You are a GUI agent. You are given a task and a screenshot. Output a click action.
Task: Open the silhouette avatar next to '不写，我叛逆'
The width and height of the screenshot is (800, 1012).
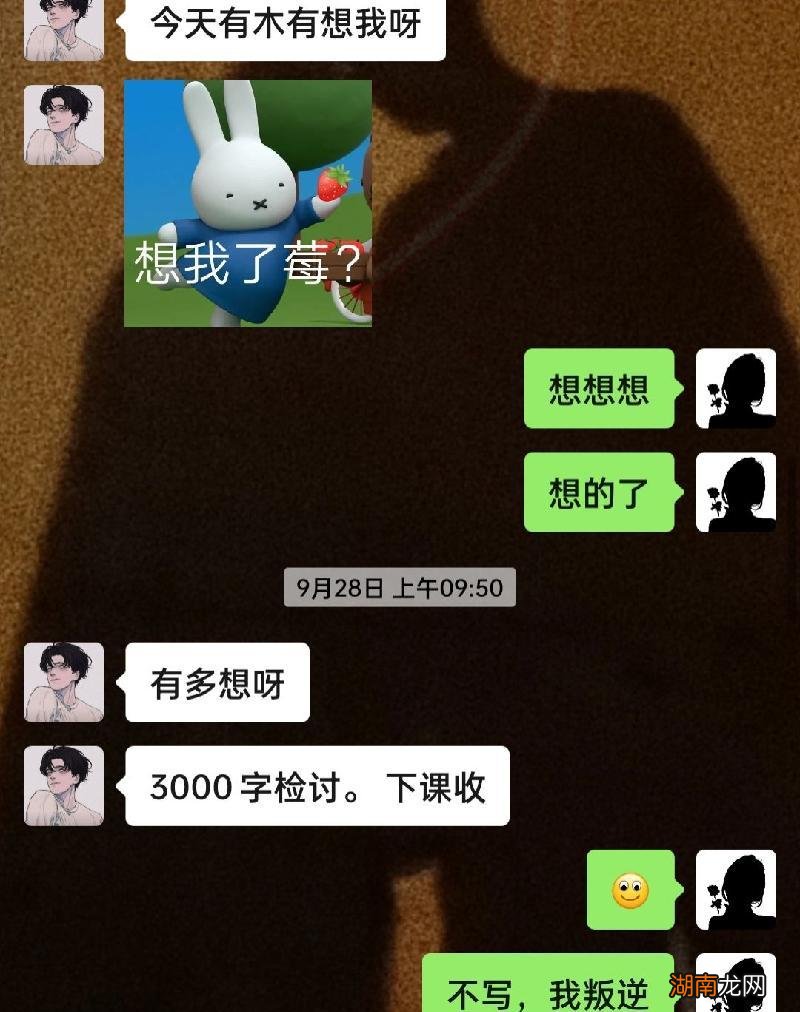736,990
